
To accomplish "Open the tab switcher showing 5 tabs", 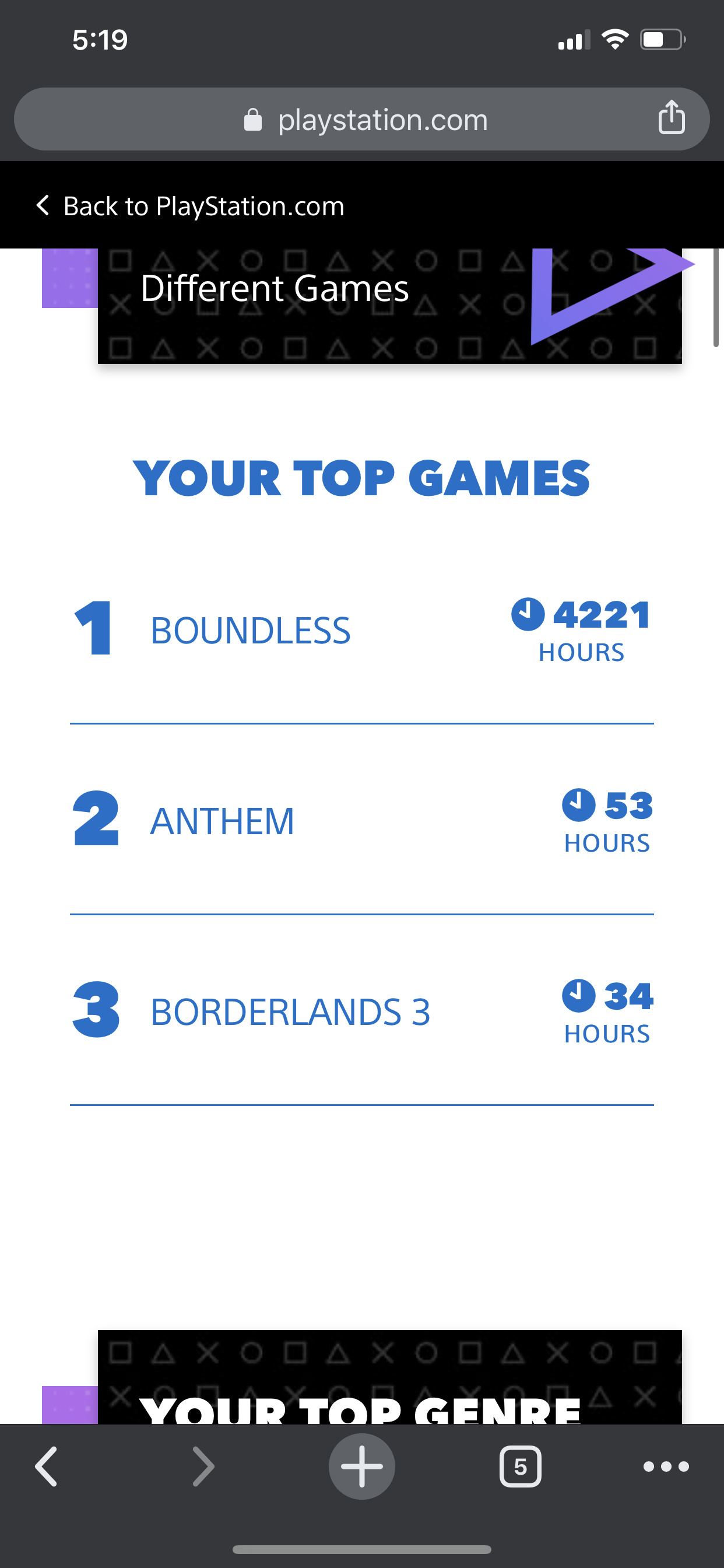I will point(520,1466).
